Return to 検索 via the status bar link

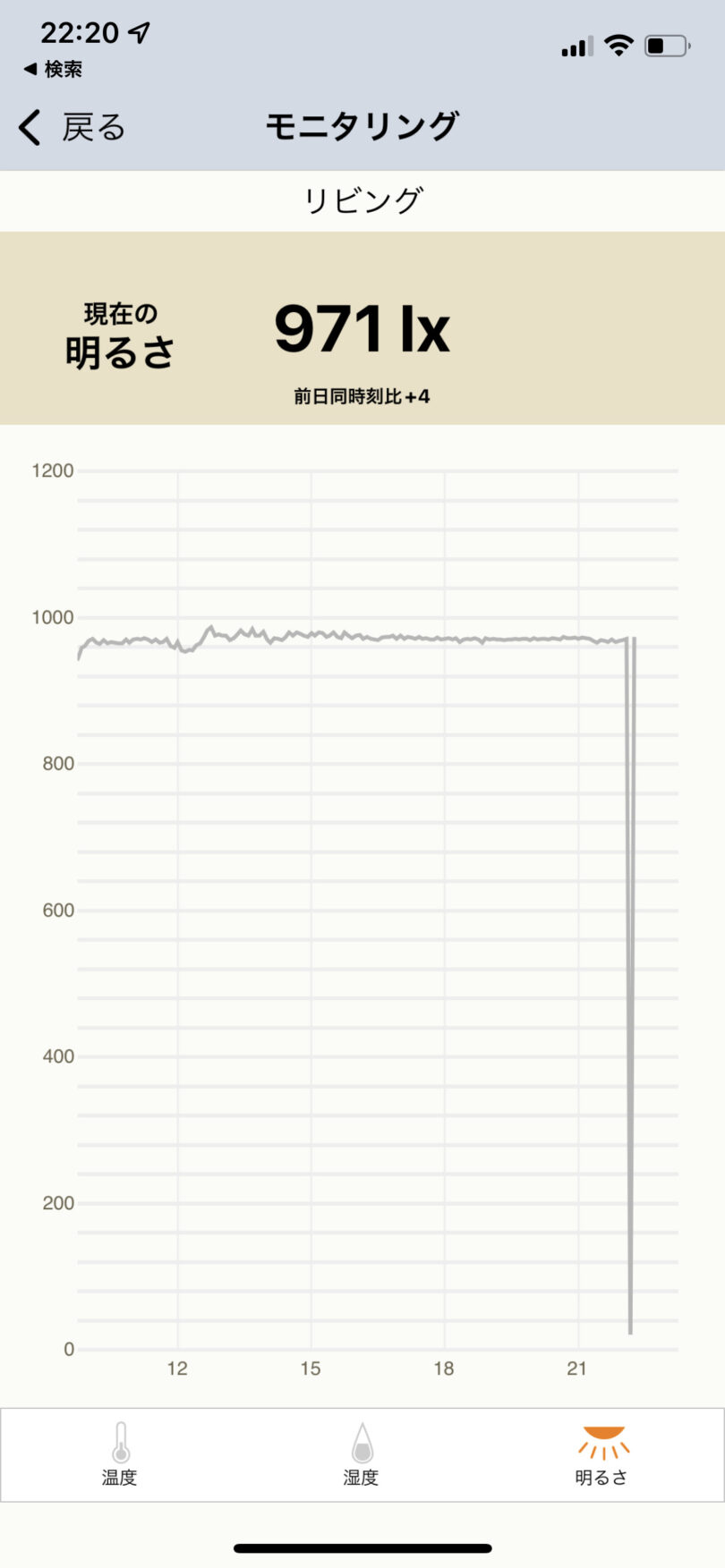(53, 69)
